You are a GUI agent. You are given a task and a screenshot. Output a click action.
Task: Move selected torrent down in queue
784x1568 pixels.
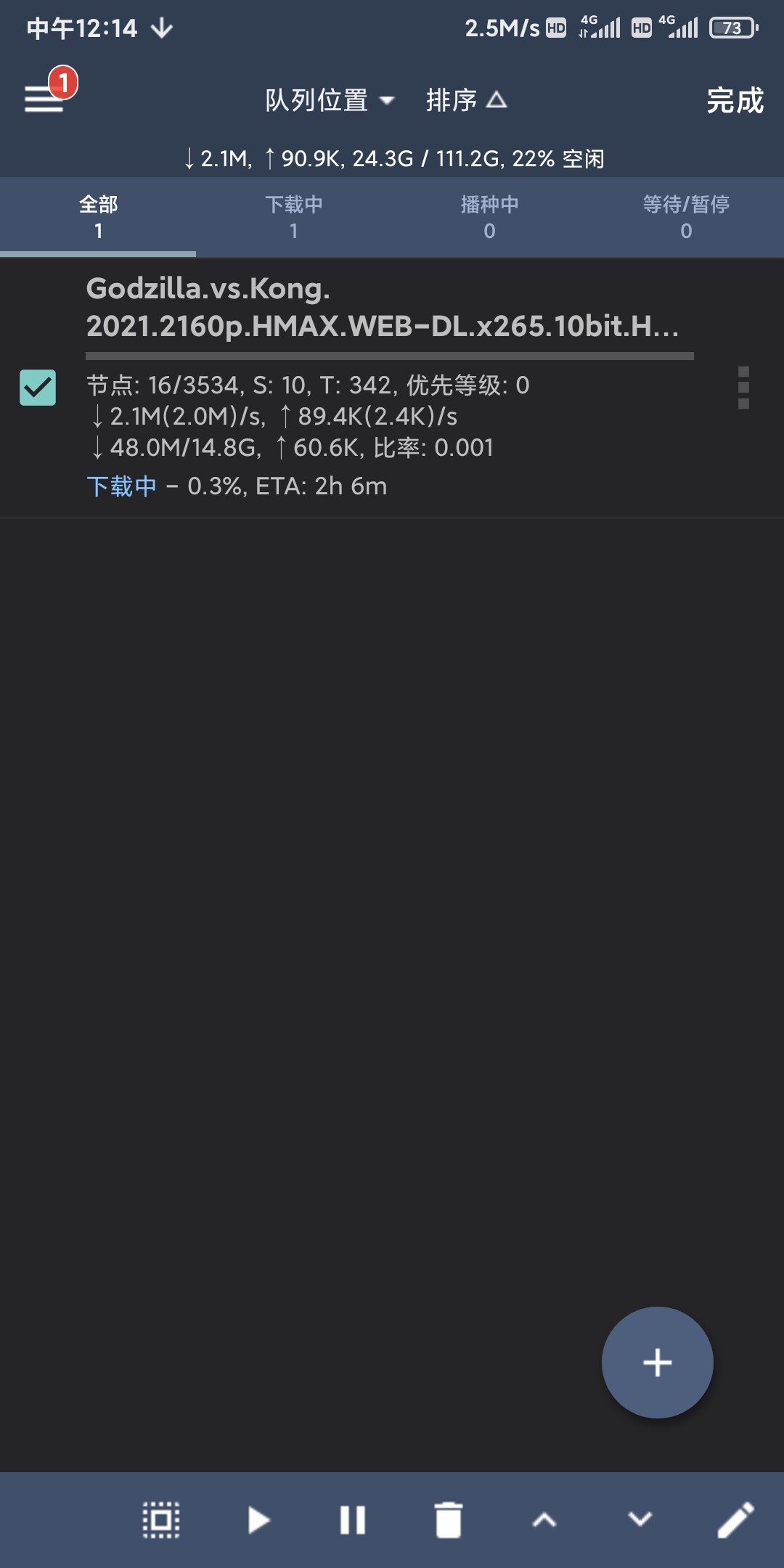pos(640,1519)
